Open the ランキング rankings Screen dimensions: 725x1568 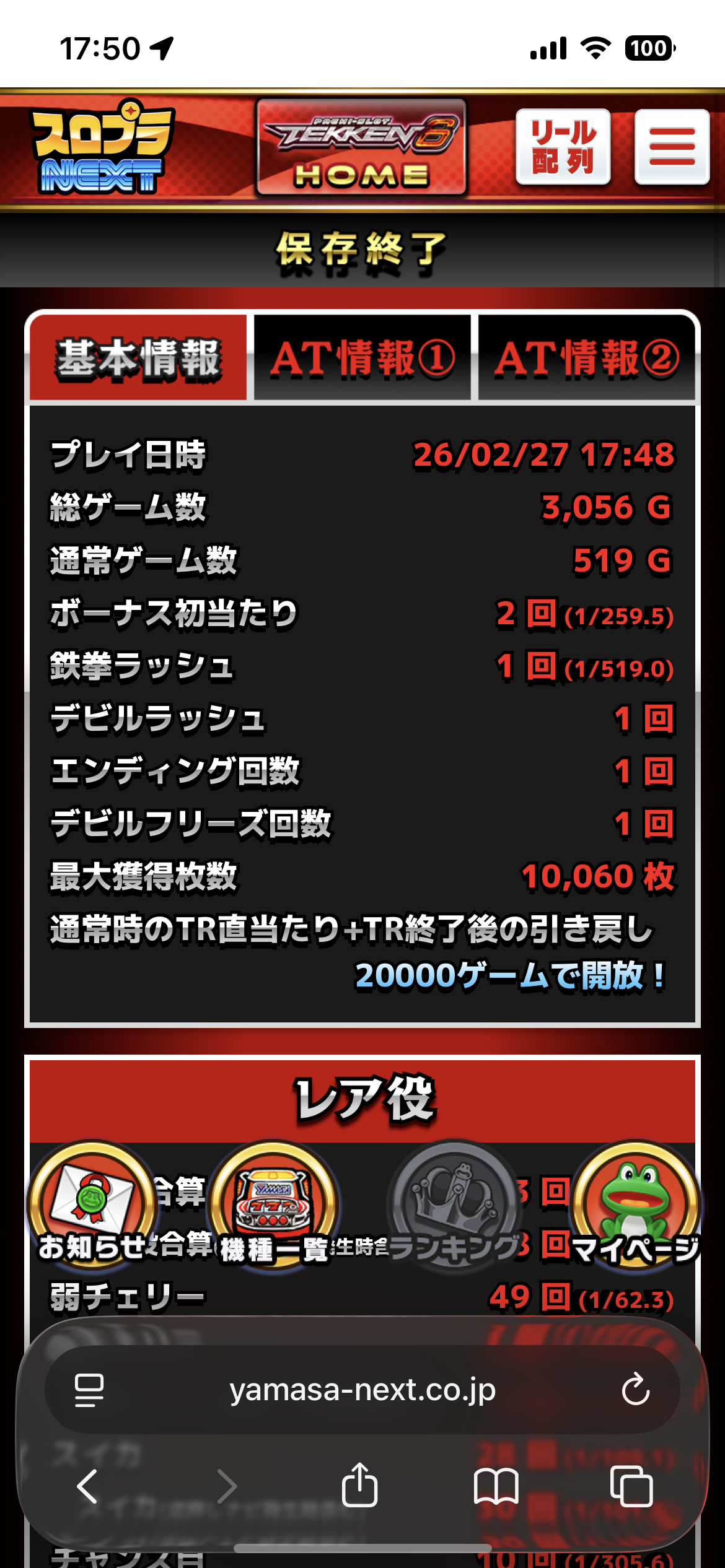click(455, 1204)
